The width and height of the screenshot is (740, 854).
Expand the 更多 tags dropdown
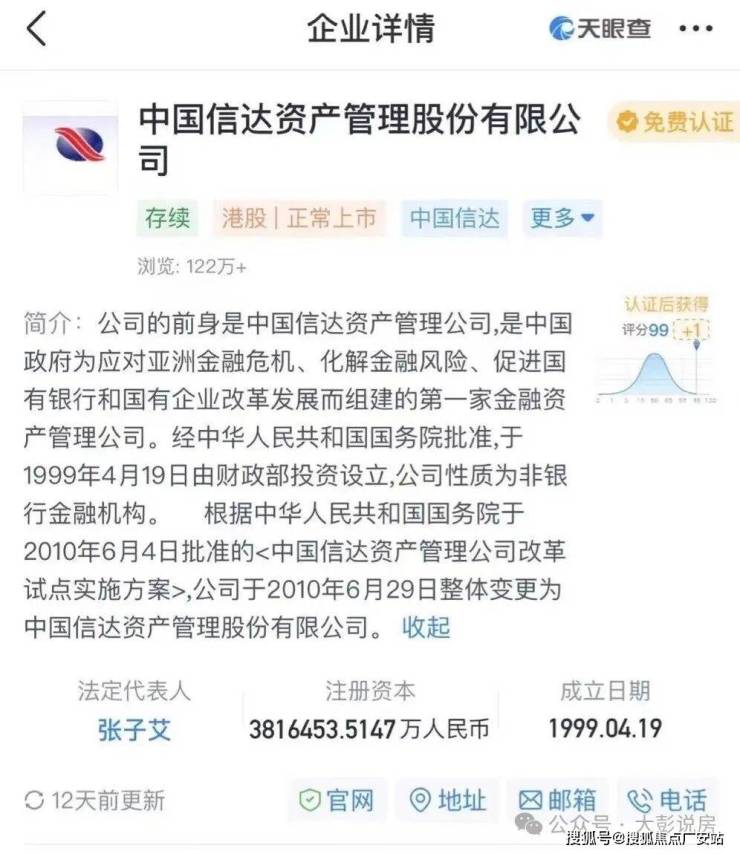coord(562,218)
